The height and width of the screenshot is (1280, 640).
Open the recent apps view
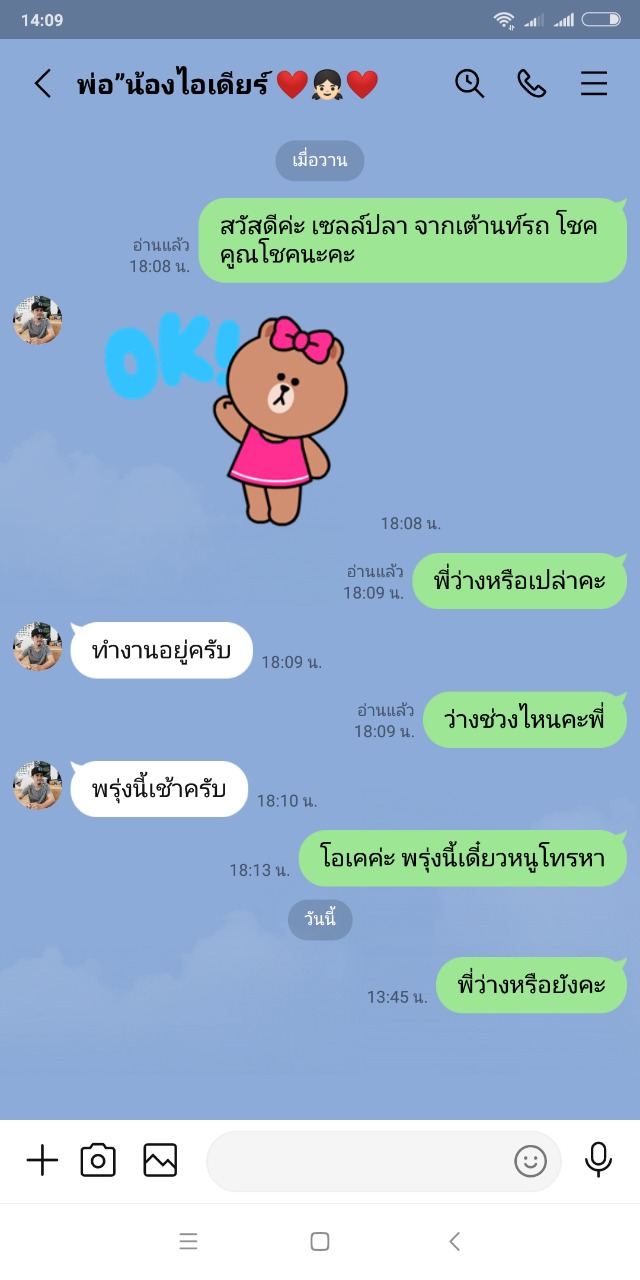188,1242
